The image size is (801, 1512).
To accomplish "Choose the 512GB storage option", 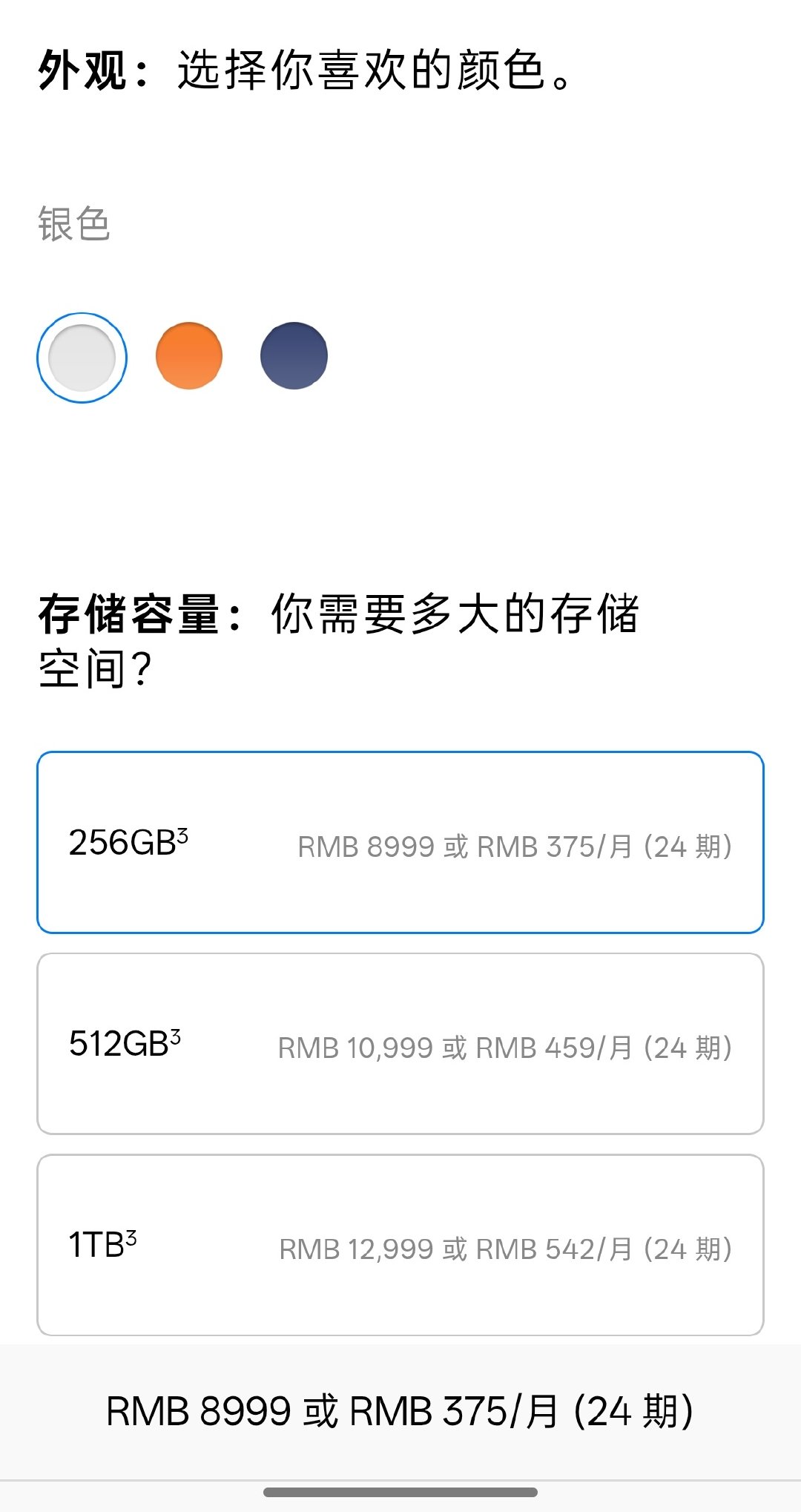I will [400, 1044].
